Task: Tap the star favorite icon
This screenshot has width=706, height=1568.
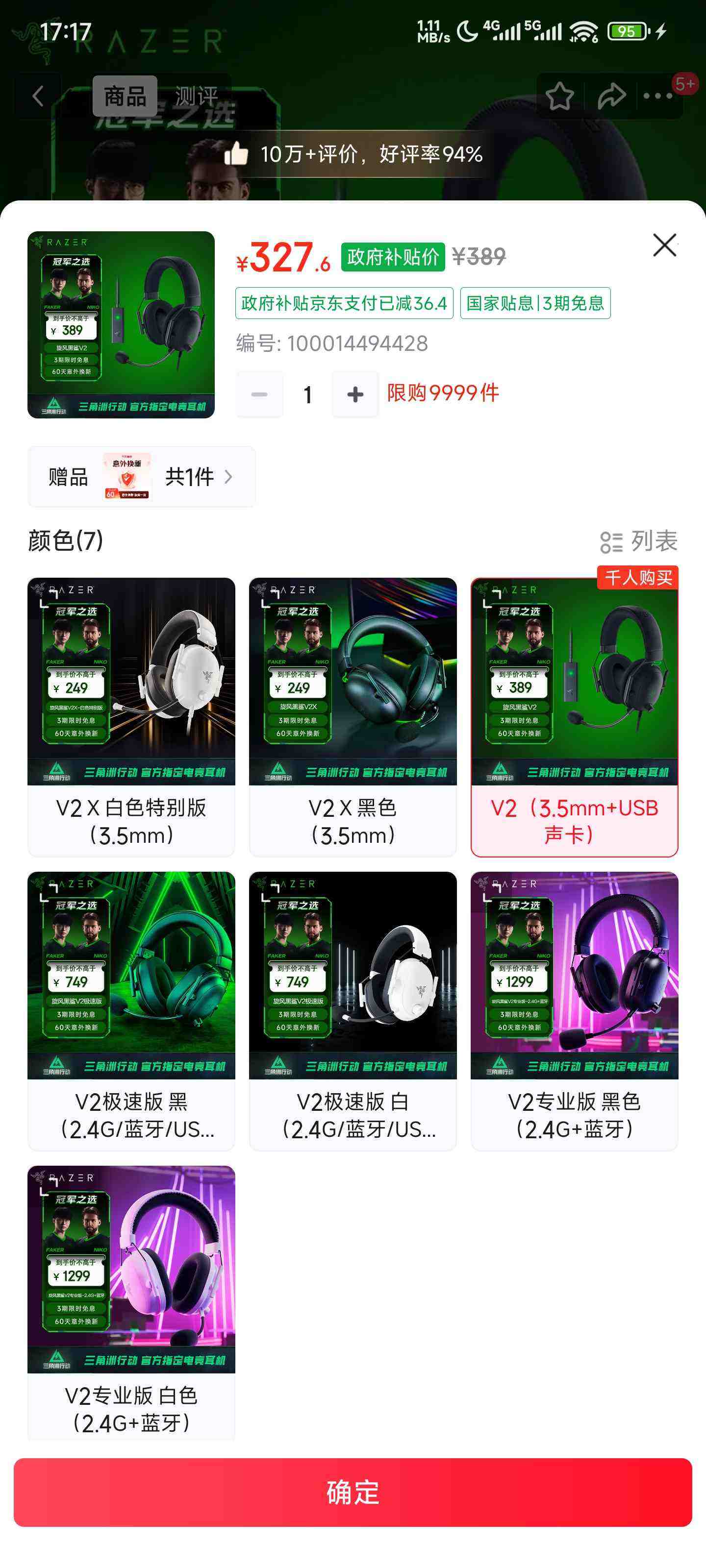Action: [x=560, y=95]
